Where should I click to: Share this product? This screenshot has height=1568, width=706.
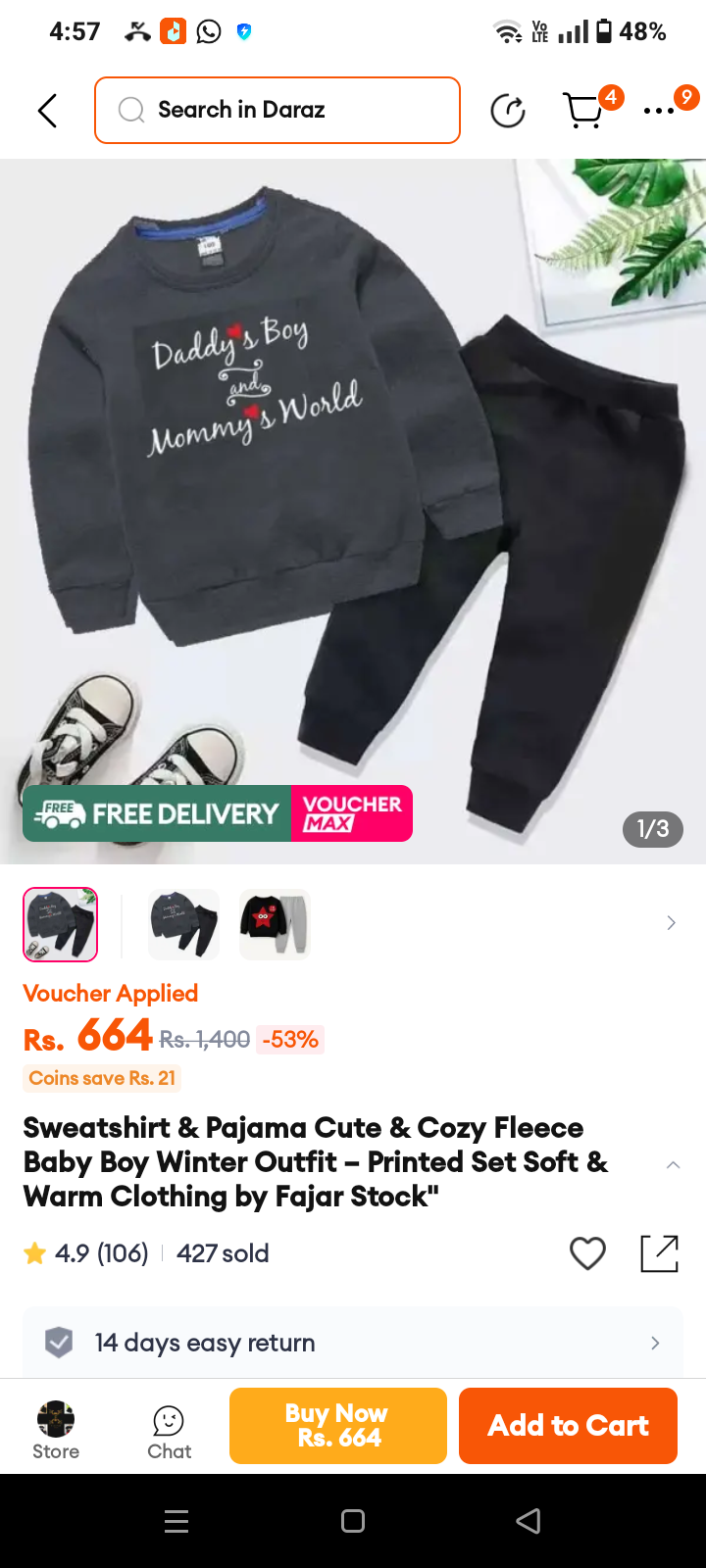(659, 1253)
